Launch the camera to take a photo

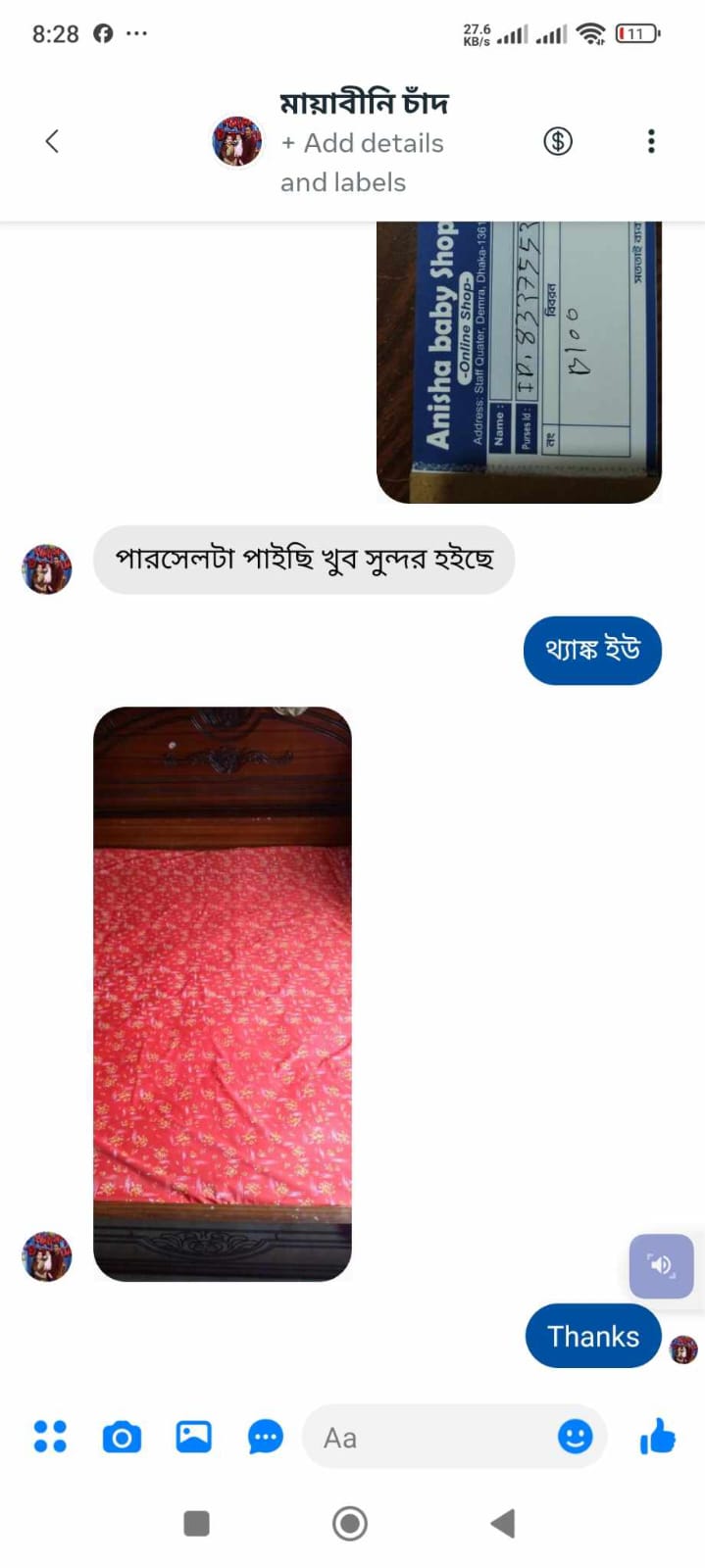click(122, 1438)
